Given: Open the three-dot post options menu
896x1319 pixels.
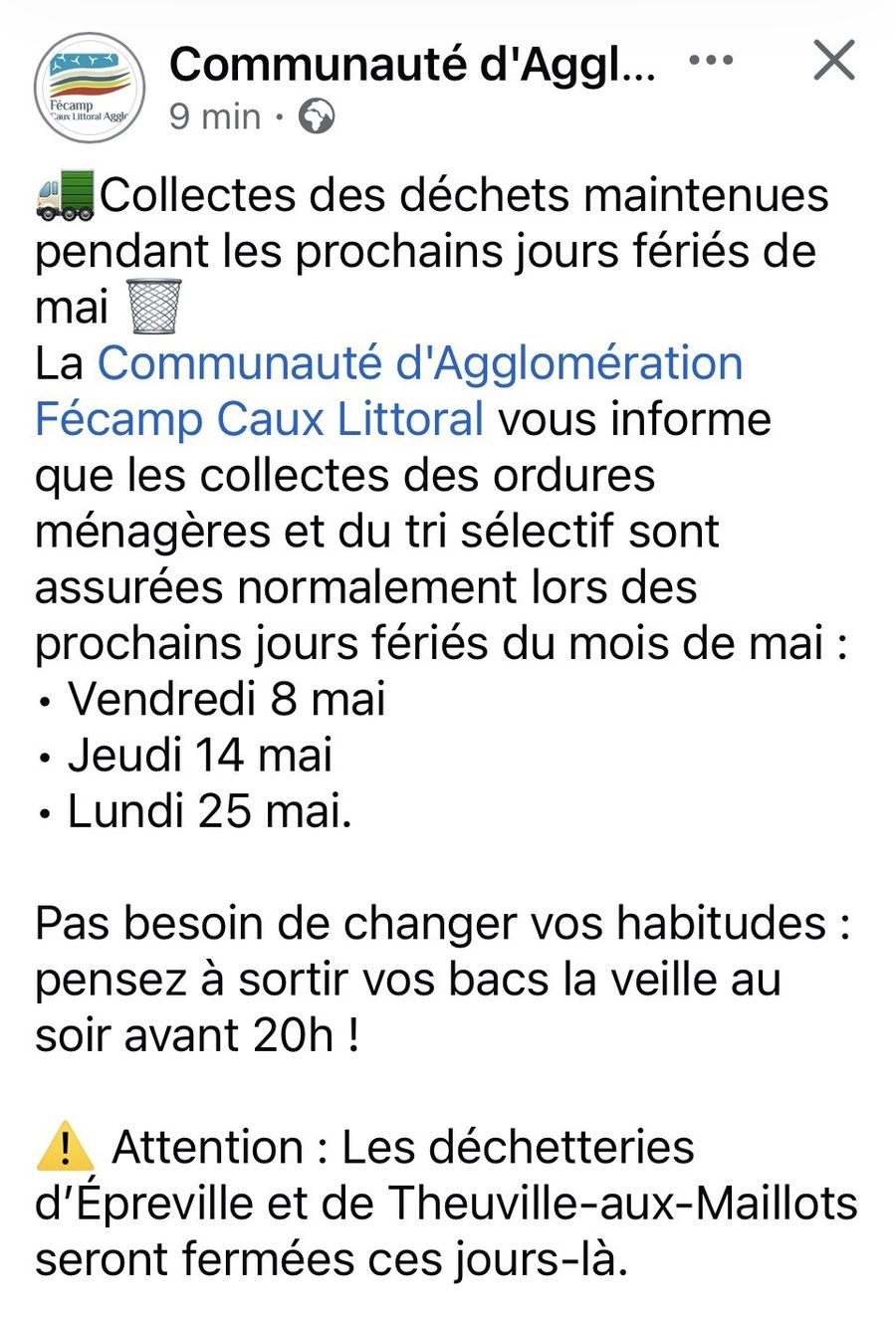Looking at the screenshot, I should [711, 61].
